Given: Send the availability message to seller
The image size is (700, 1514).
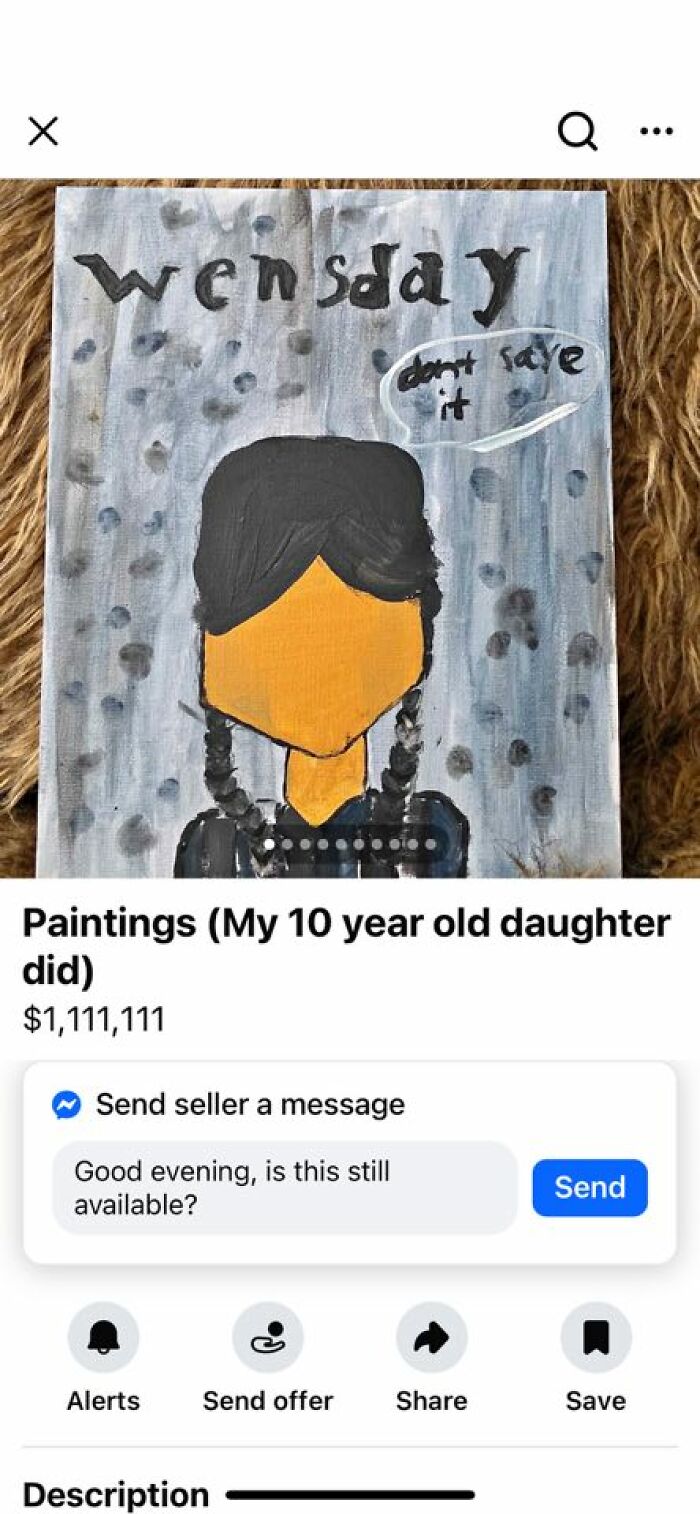Looking at the screenshot, I should tap(589, 1187).
